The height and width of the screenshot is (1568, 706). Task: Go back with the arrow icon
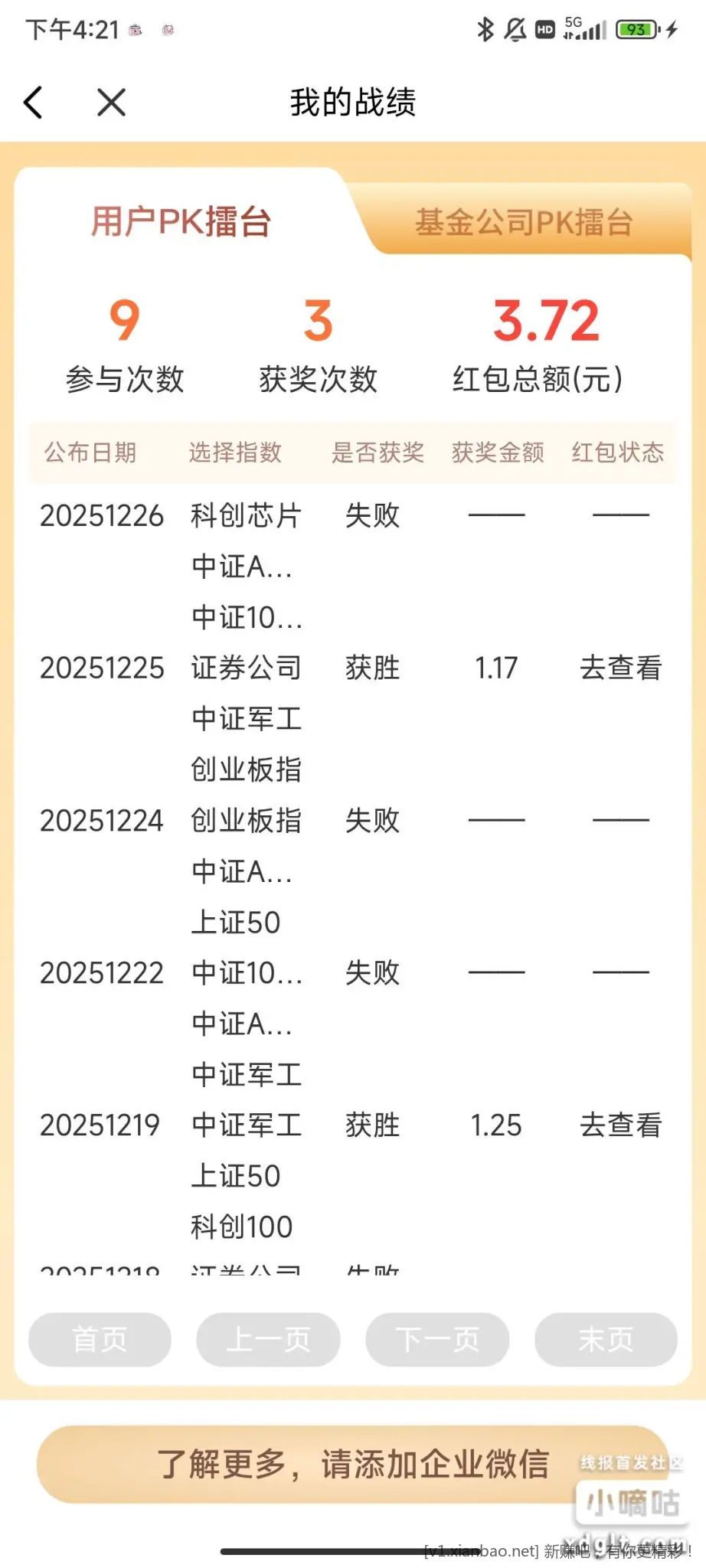(34, 102)
